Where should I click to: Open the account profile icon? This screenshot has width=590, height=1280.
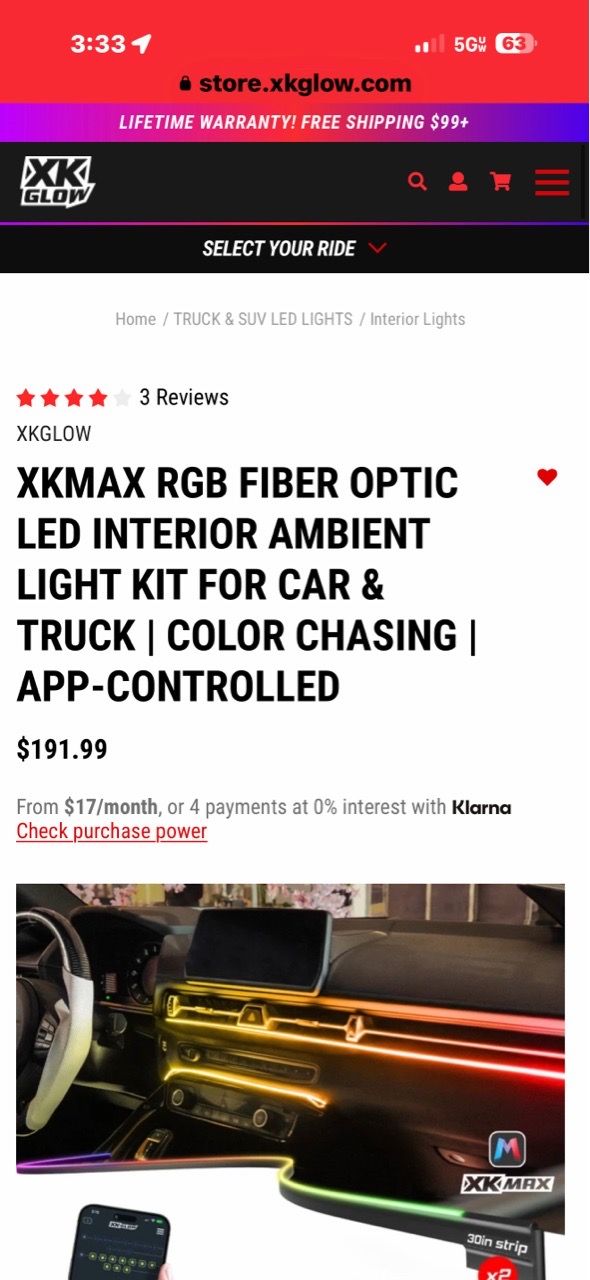tap(458, 182)
